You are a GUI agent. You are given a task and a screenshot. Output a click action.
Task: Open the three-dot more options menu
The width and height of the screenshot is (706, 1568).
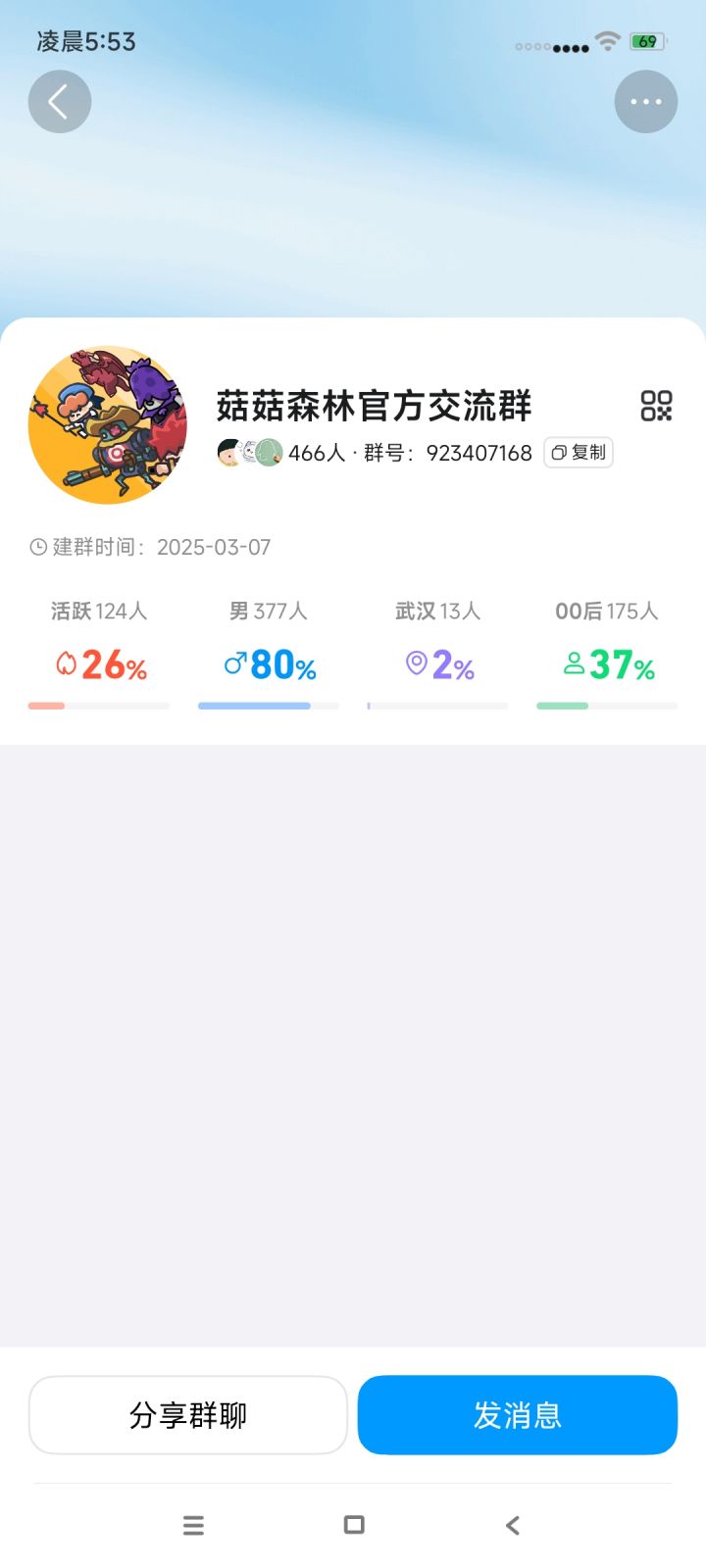(x=645, y=102)
